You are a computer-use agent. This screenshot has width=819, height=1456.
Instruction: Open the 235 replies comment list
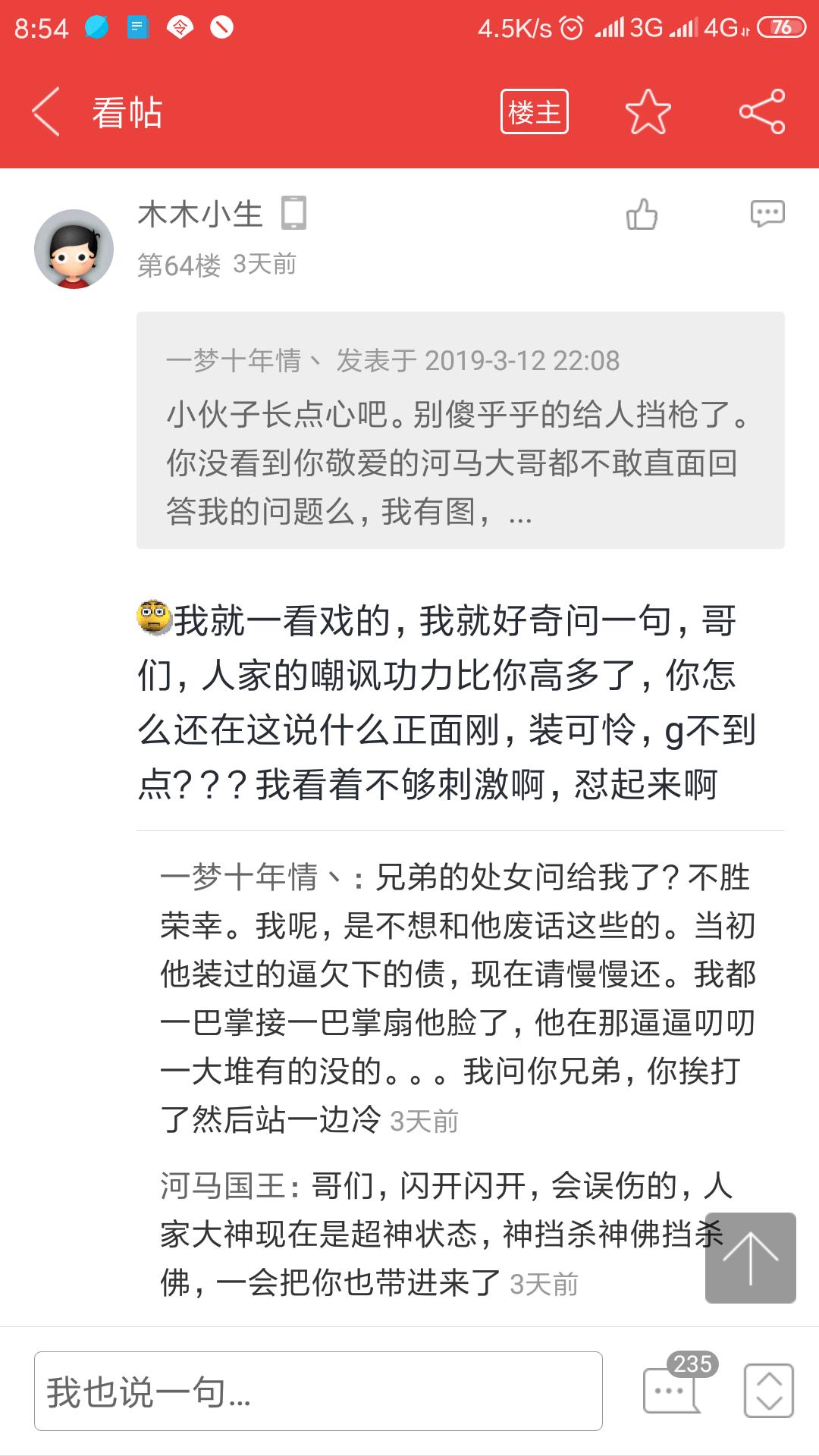672,1390
